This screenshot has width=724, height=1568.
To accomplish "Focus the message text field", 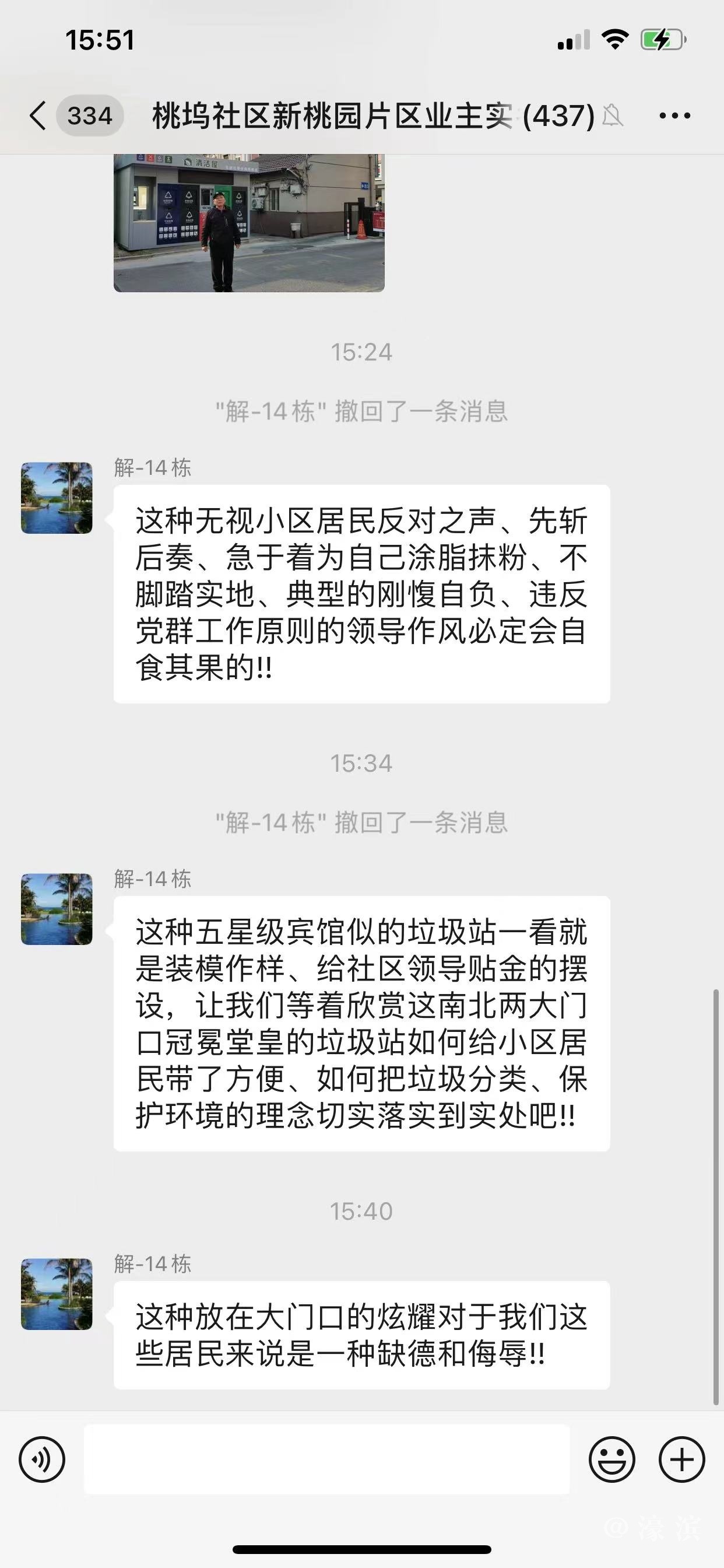I will click(x=326, y=1459).
